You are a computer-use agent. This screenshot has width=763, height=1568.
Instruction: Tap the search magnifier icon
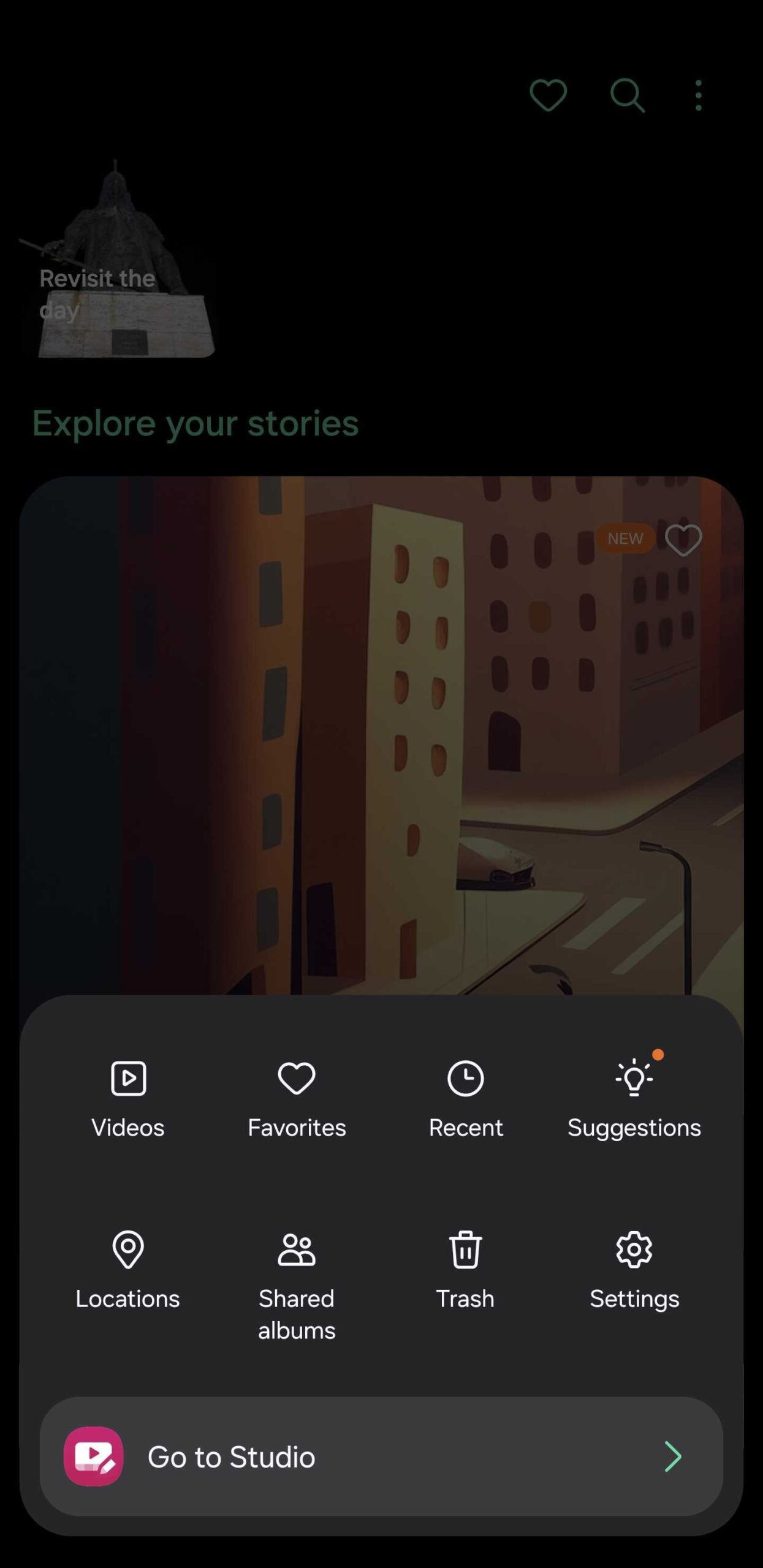tap(627, 96)
